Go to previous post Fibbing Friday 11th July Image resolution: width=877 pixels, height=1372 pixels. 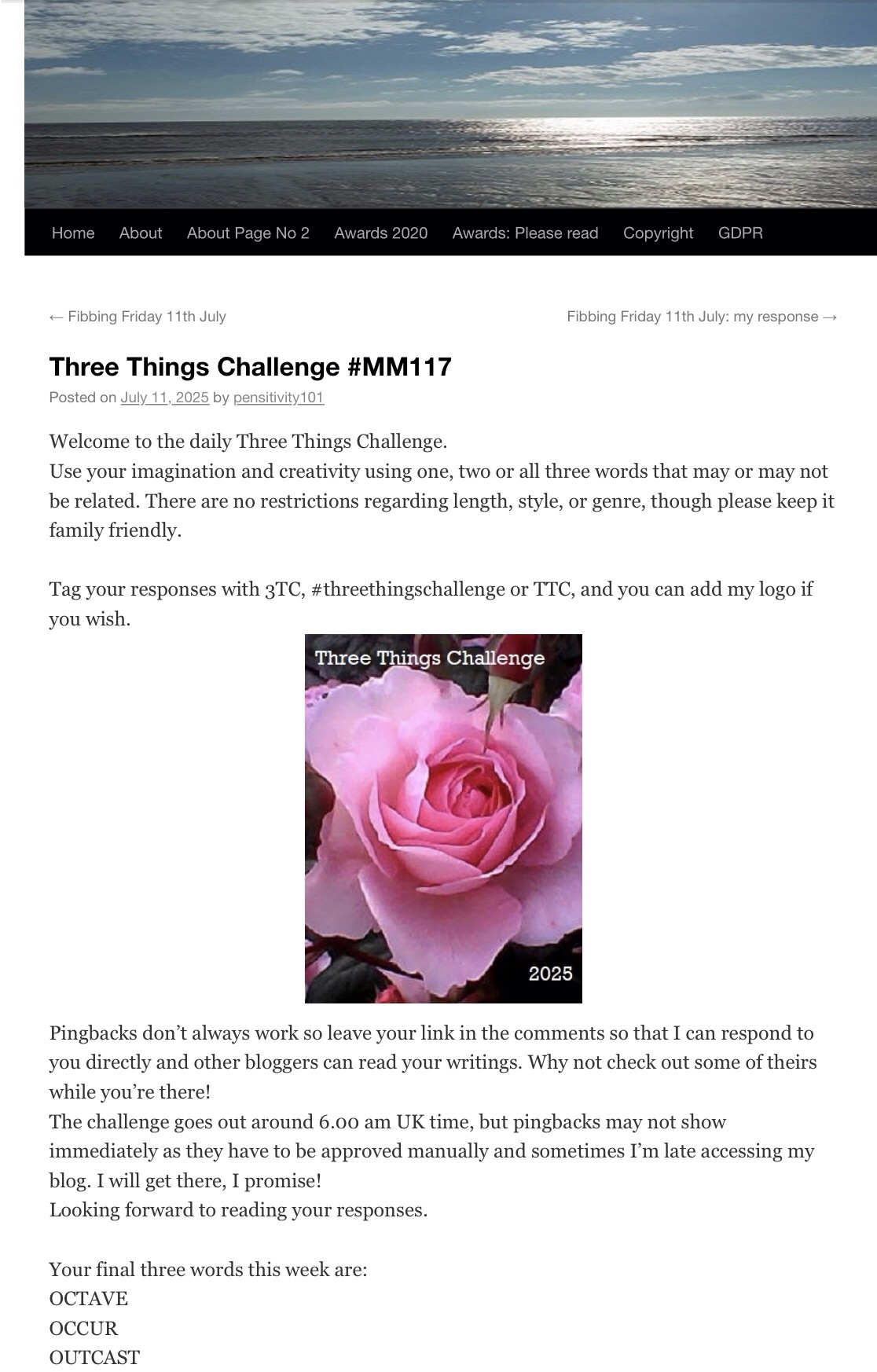[138, 317]
